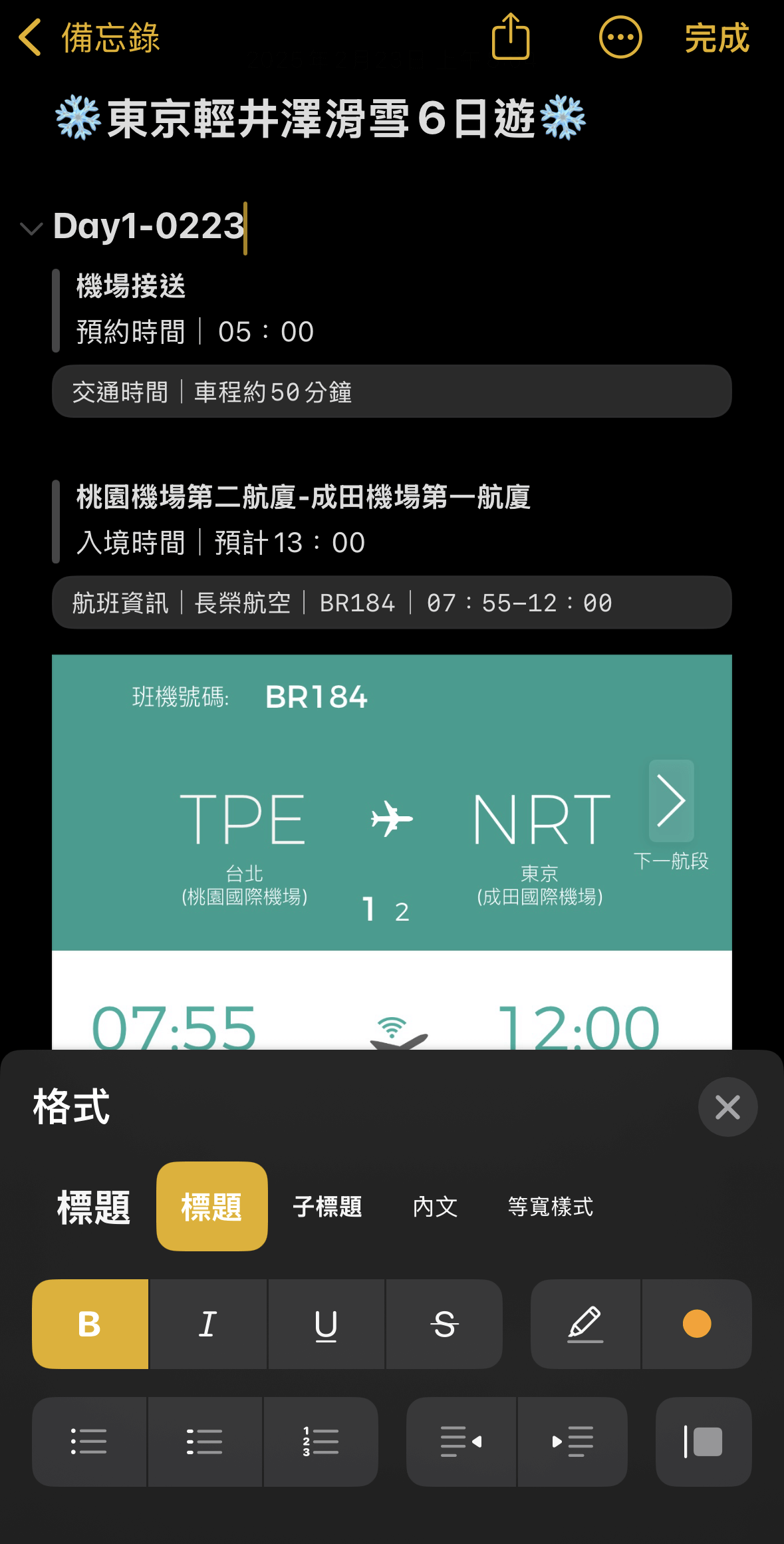Select the highlighted 標題 heading style
Viewport: 784px width, 1544px height.
pos(211,1207)
